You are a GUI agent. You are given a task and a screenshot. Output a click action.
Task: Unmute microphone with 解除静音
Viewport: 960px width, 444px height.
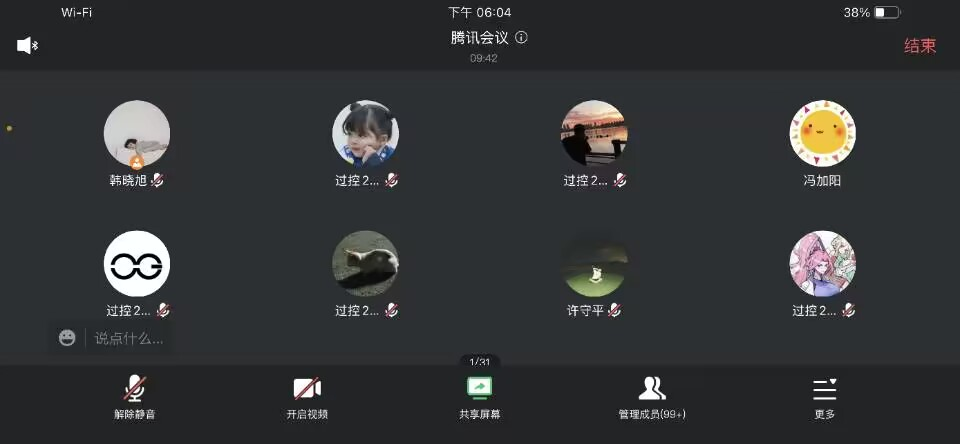[133, 395]
